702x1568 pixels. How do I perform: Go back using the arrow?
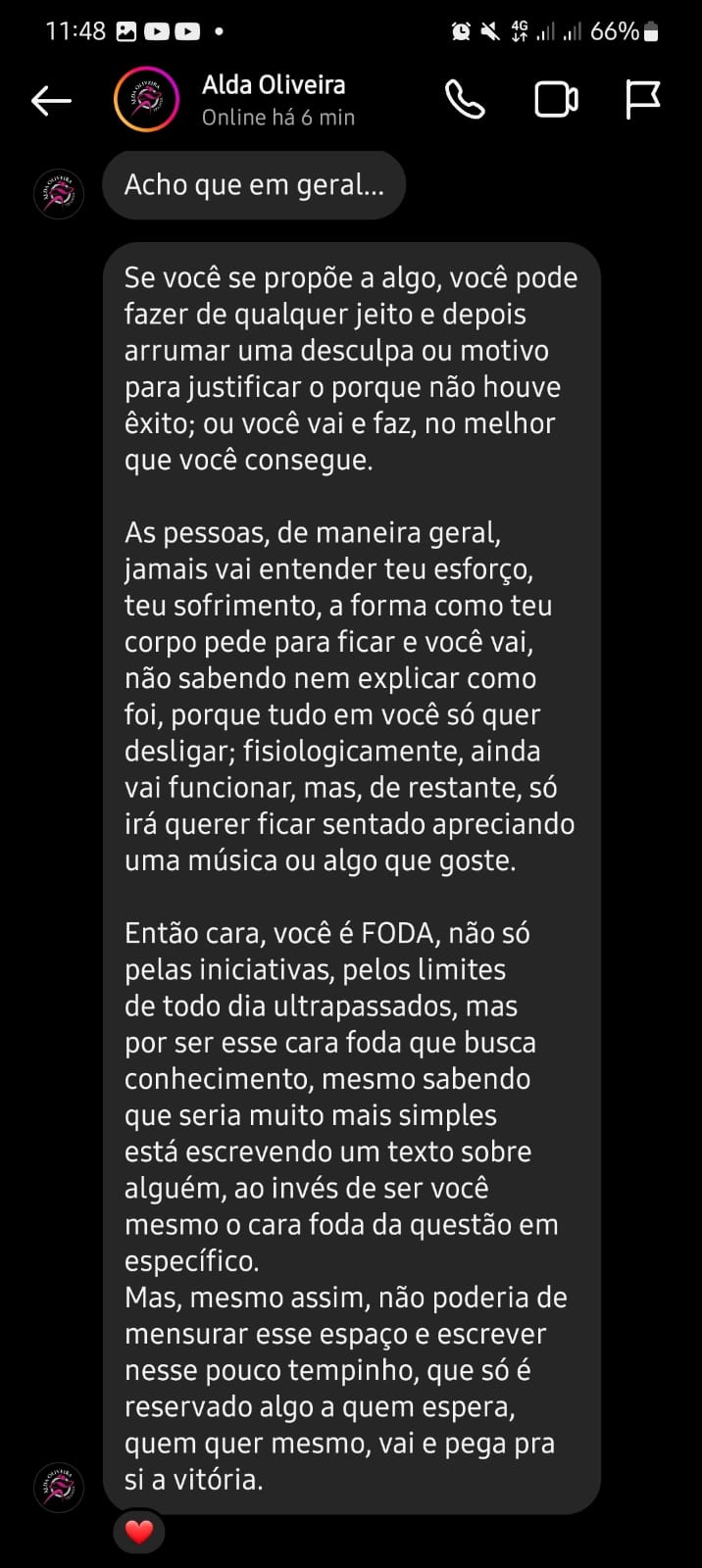(x=51, y=100)
